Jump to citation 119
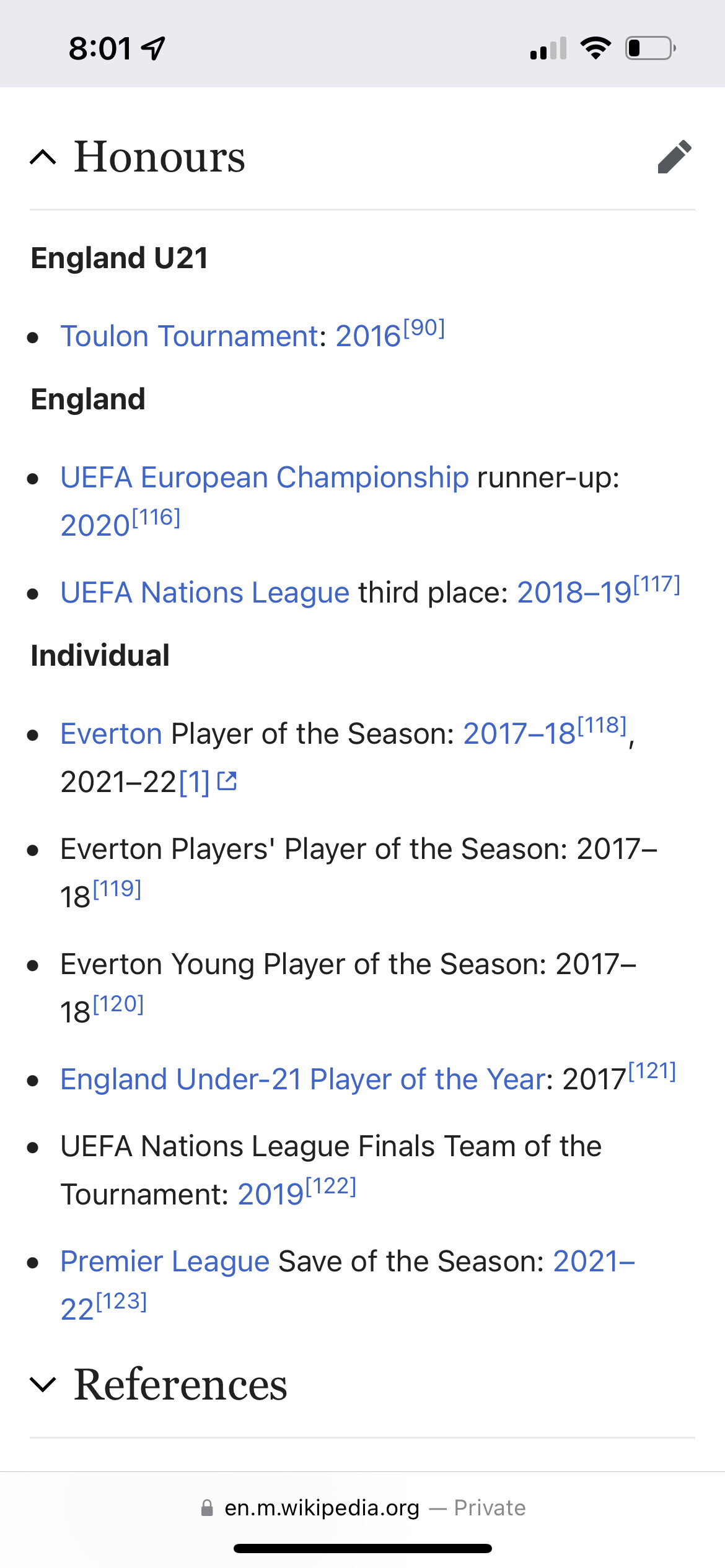The height and width of the screenshot is (1568, 725). [x=117, y=889]
